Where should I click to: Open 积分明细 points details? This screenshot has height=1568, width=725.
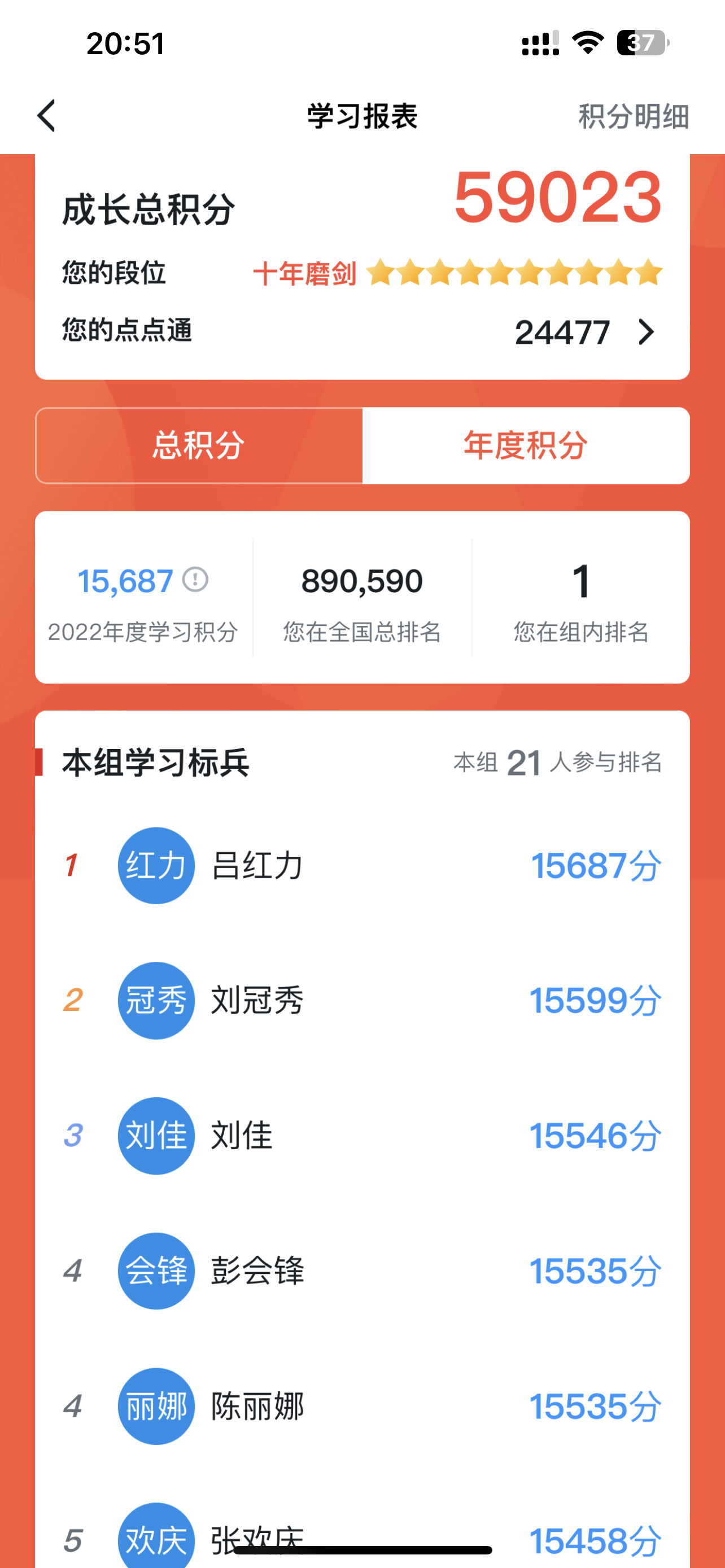(633, 116)
